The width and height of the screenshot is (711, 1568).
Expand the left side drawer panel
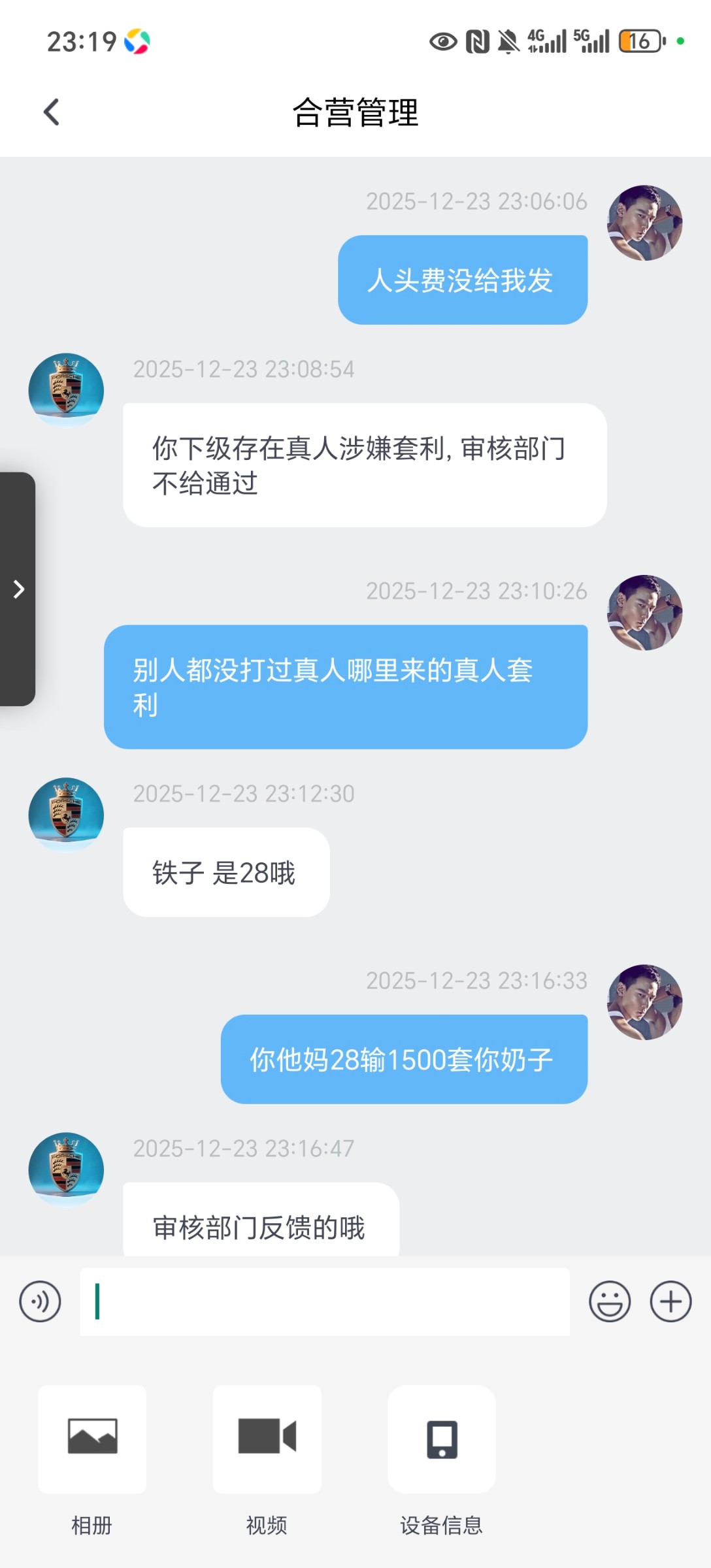[18, 589]
